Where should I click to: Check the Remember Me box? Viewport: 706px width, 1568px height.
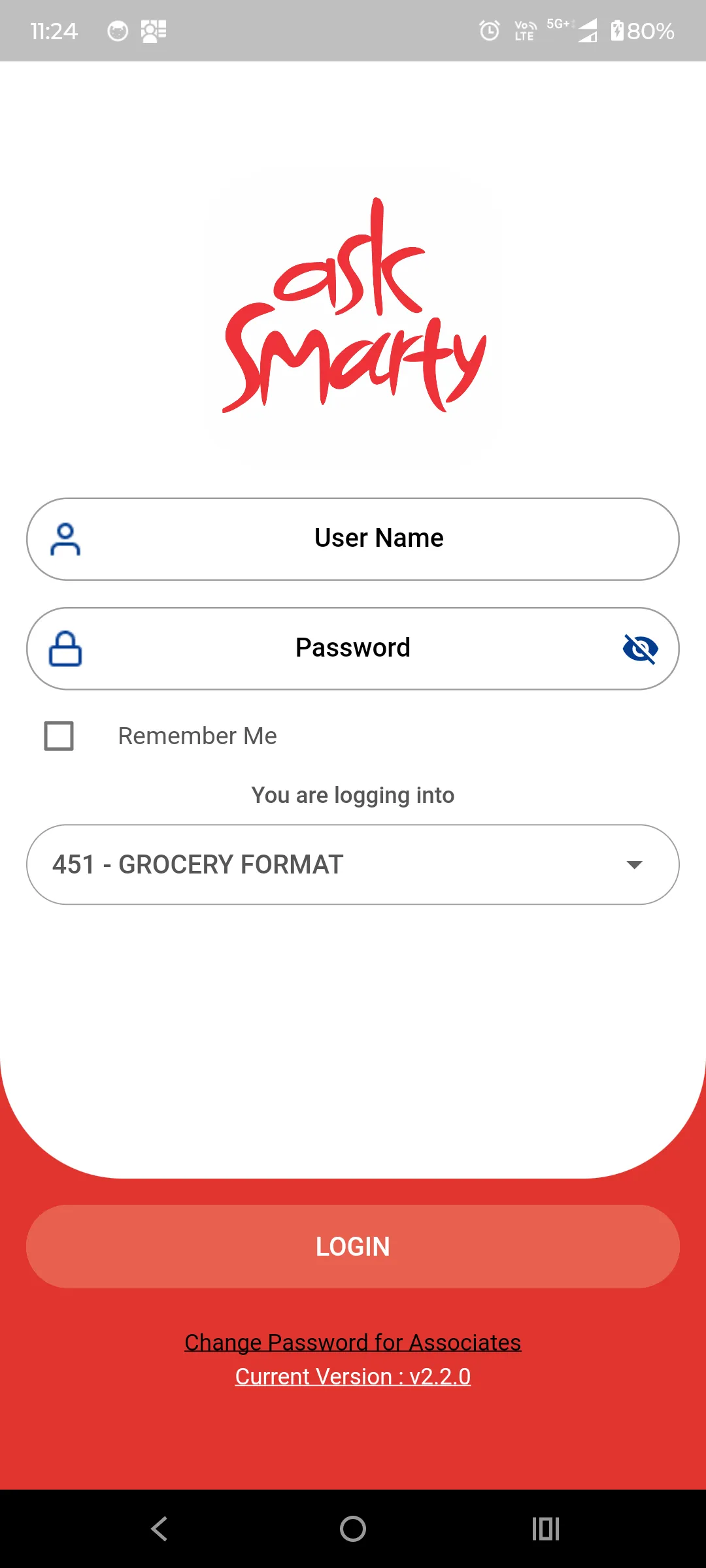(59, 736)
